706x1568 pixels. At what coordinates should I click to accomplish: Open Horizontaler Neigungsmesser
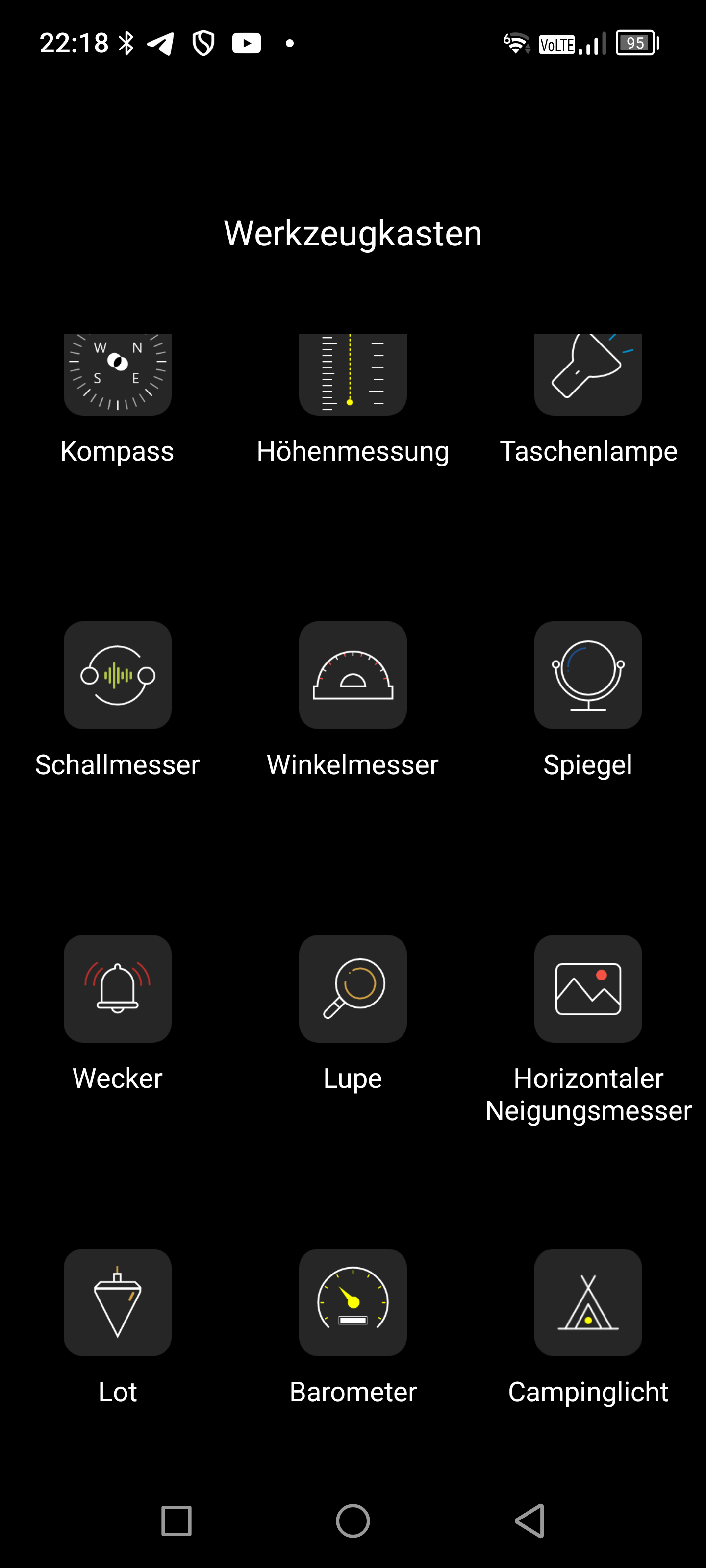588,988
